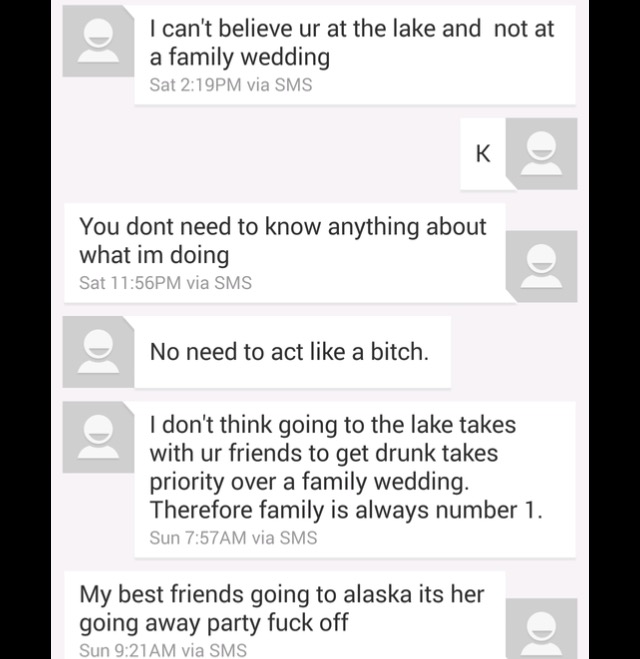Open sender's avatar by 'No need to act' message
640x659 pixels.
tap(98, 351)
